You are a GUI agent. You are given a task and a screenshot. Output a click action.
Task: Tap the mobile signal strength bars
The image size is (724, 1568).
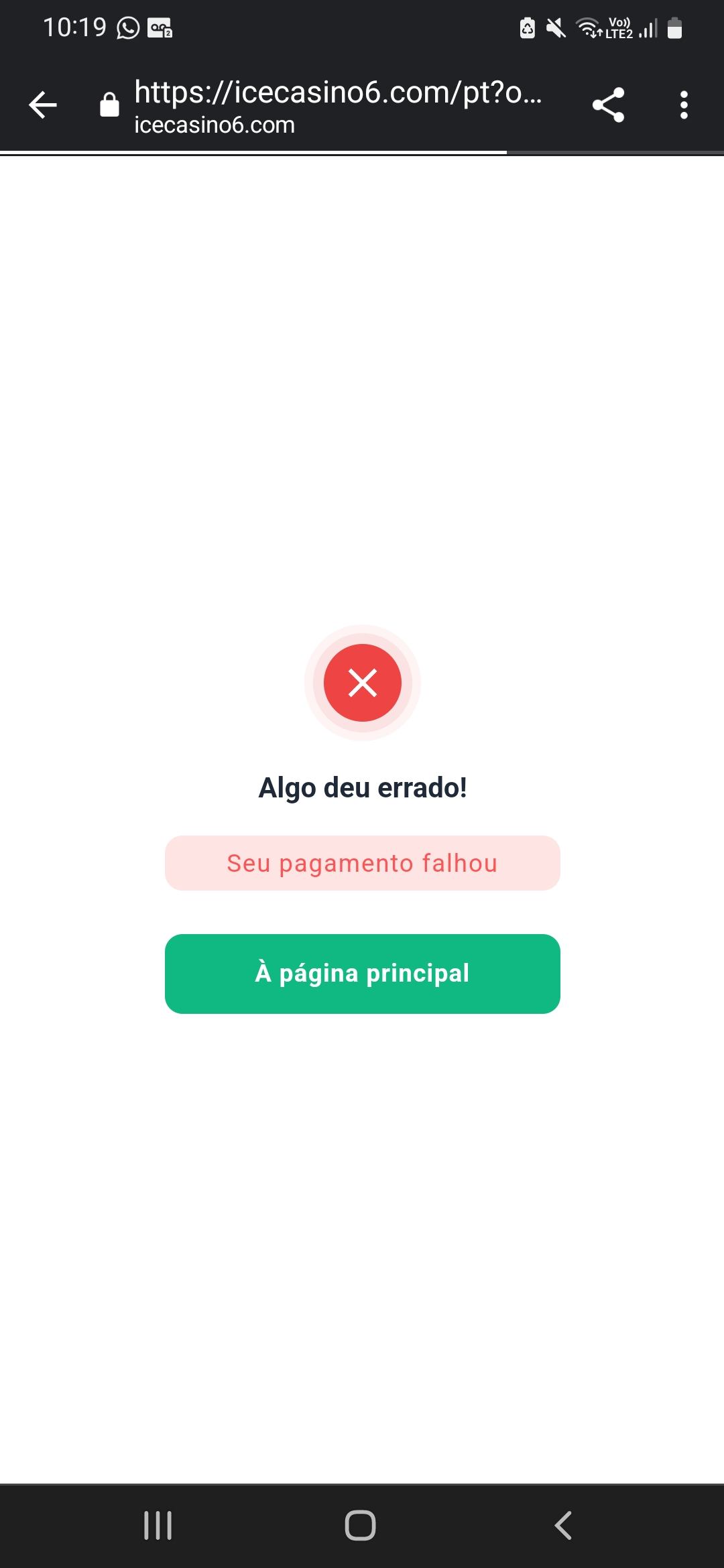click(x=648, y=28)
